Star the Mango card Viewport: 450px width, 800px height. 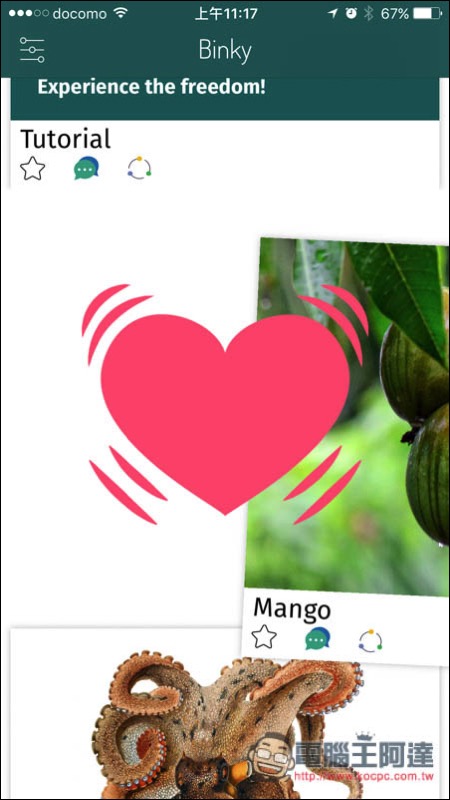tap(264, 636)
